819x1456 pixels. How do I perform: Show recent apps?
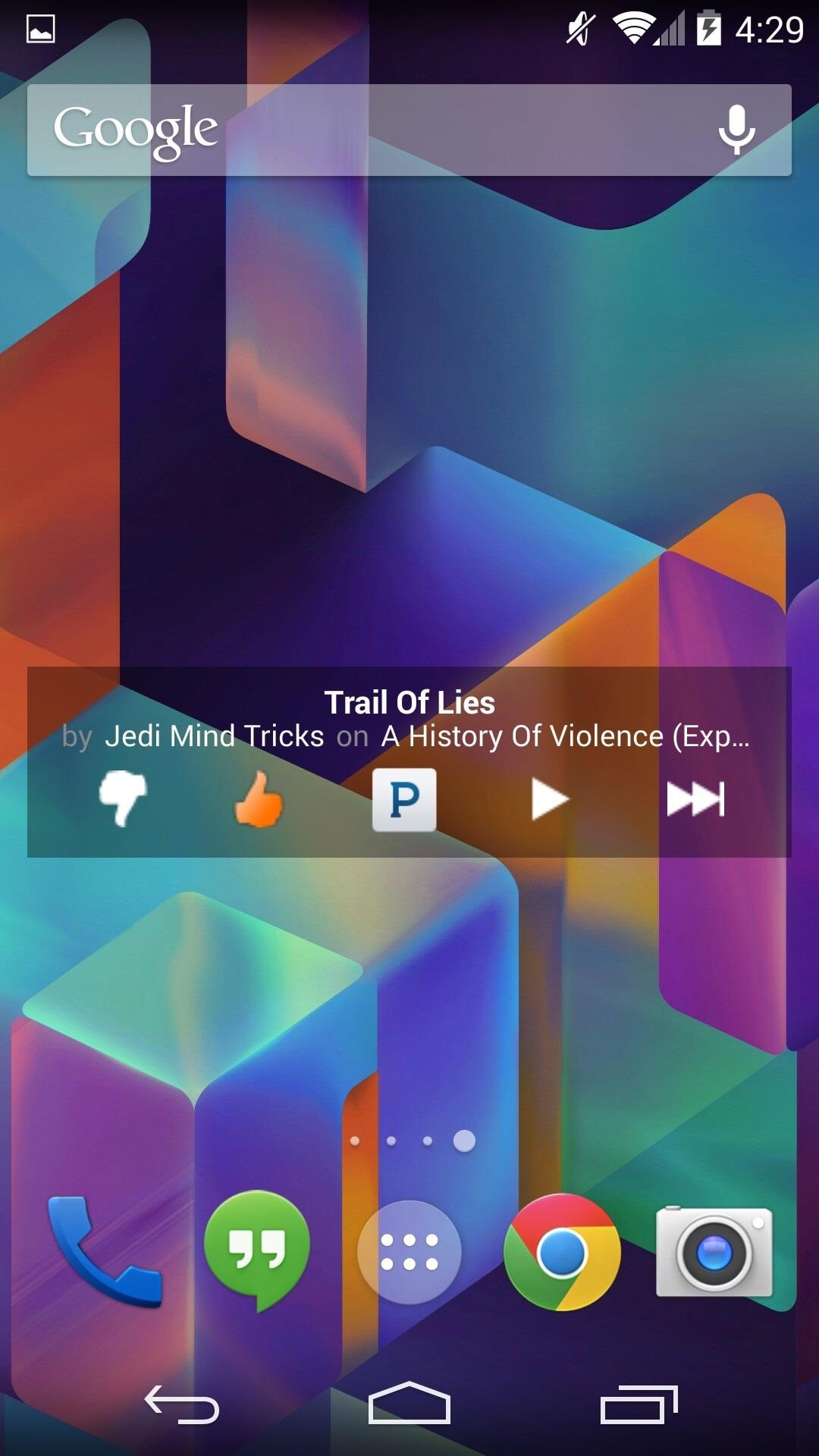pyautogui.click(x=638, y=1404)
